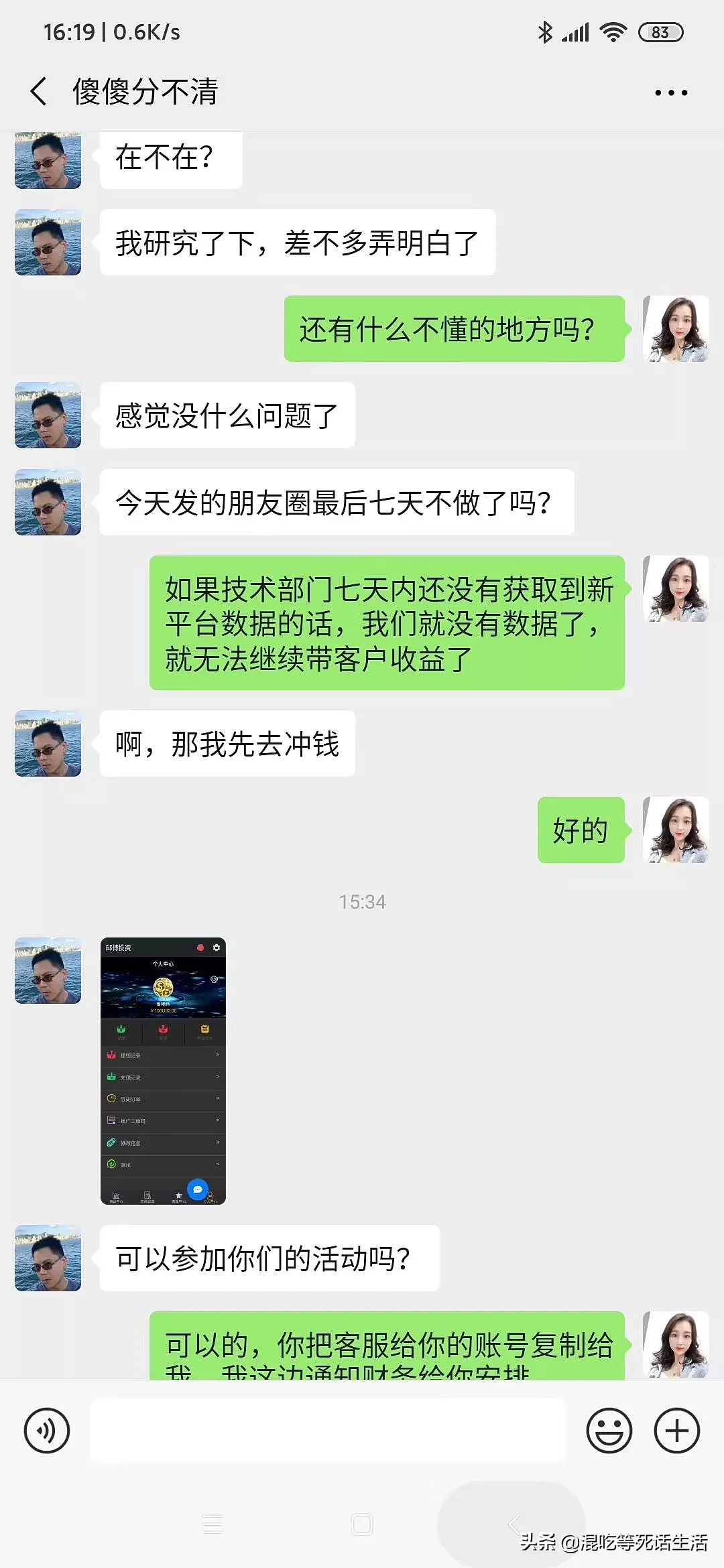Image resolution: width=724 pixels, height=1568 pixels.
Task: Go back to the chat list
Action: (x=39, y=91)
